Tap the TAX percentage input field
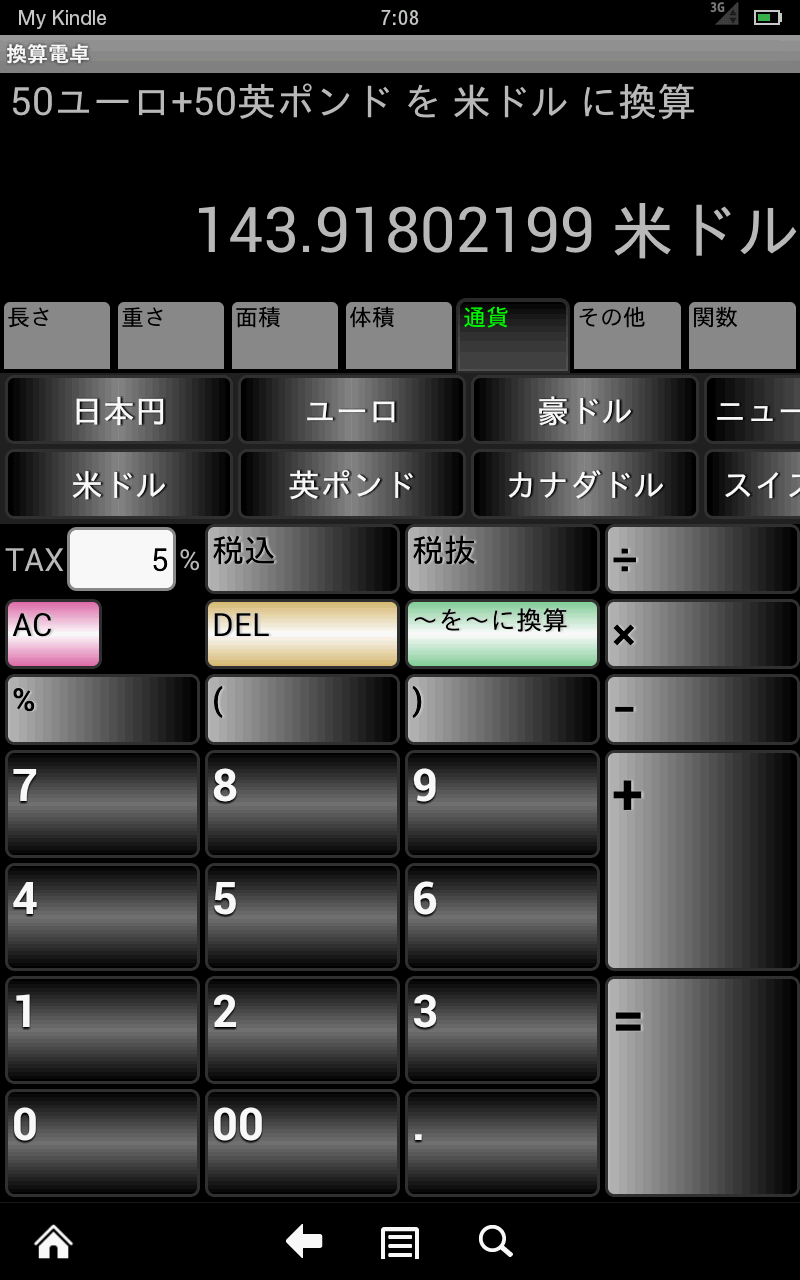The height and width of the screenshot is (1280, 800). click(121, 559)
